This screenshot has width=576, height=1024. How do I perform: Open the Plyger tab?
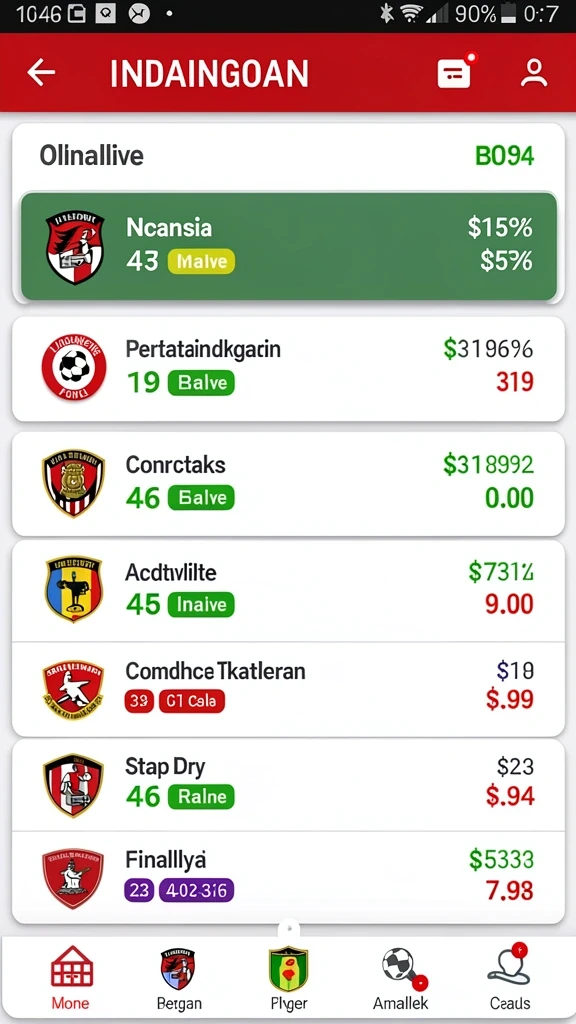point(289,978)
